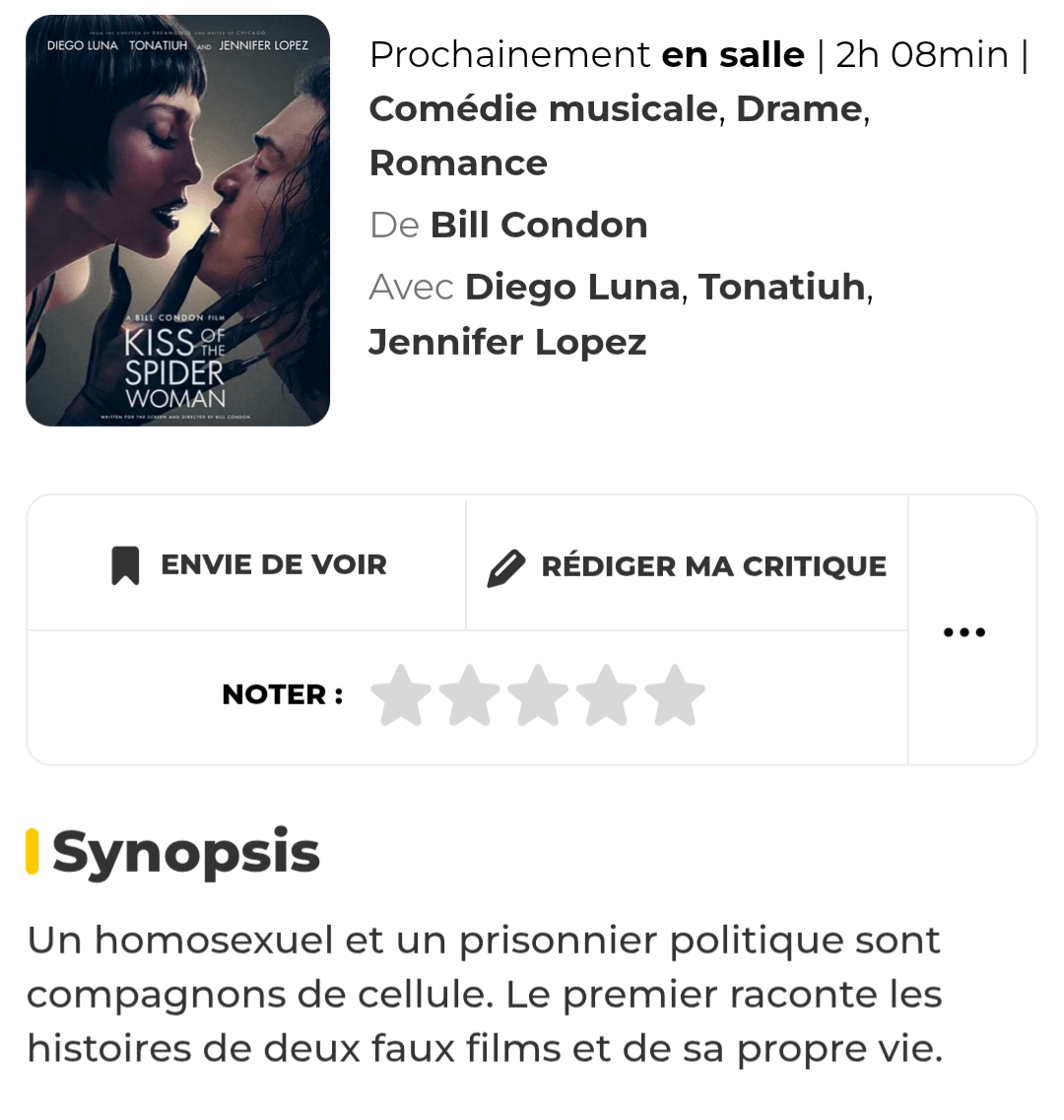Browse the Comédie musicale genre
This screenshot has width=1064, height=1120.
(x=543, y=109)
